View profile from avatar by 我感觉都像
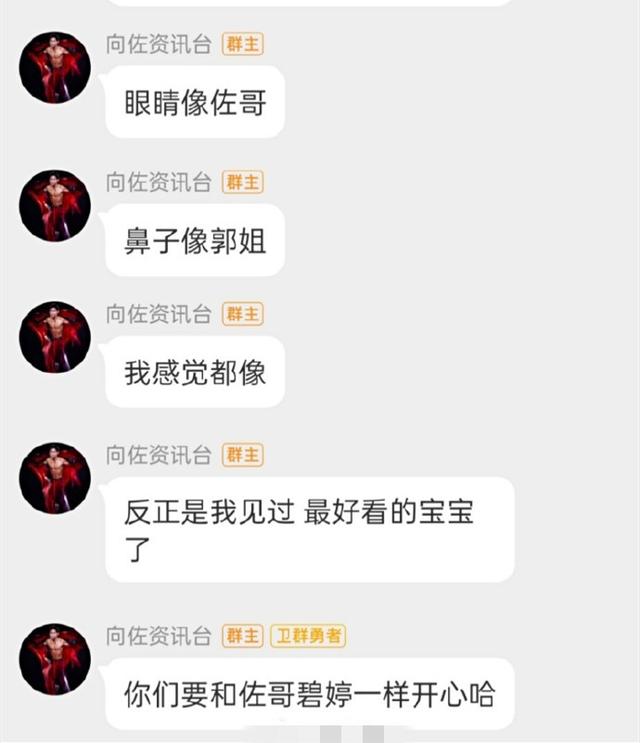The image size is (640, 743). (x=55, y=338)
